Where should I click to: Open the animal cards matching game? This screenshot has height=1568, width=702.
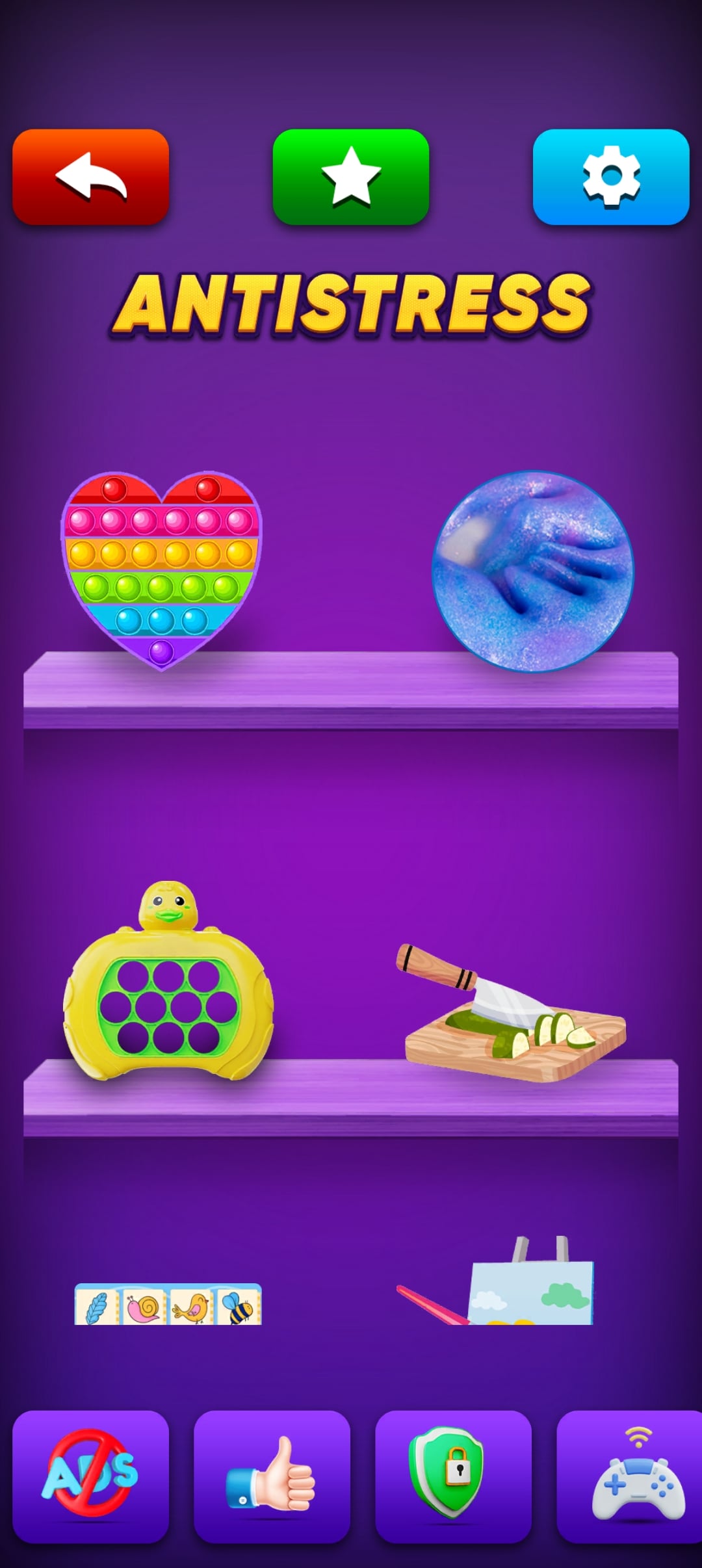click(x=168, y=1303)
